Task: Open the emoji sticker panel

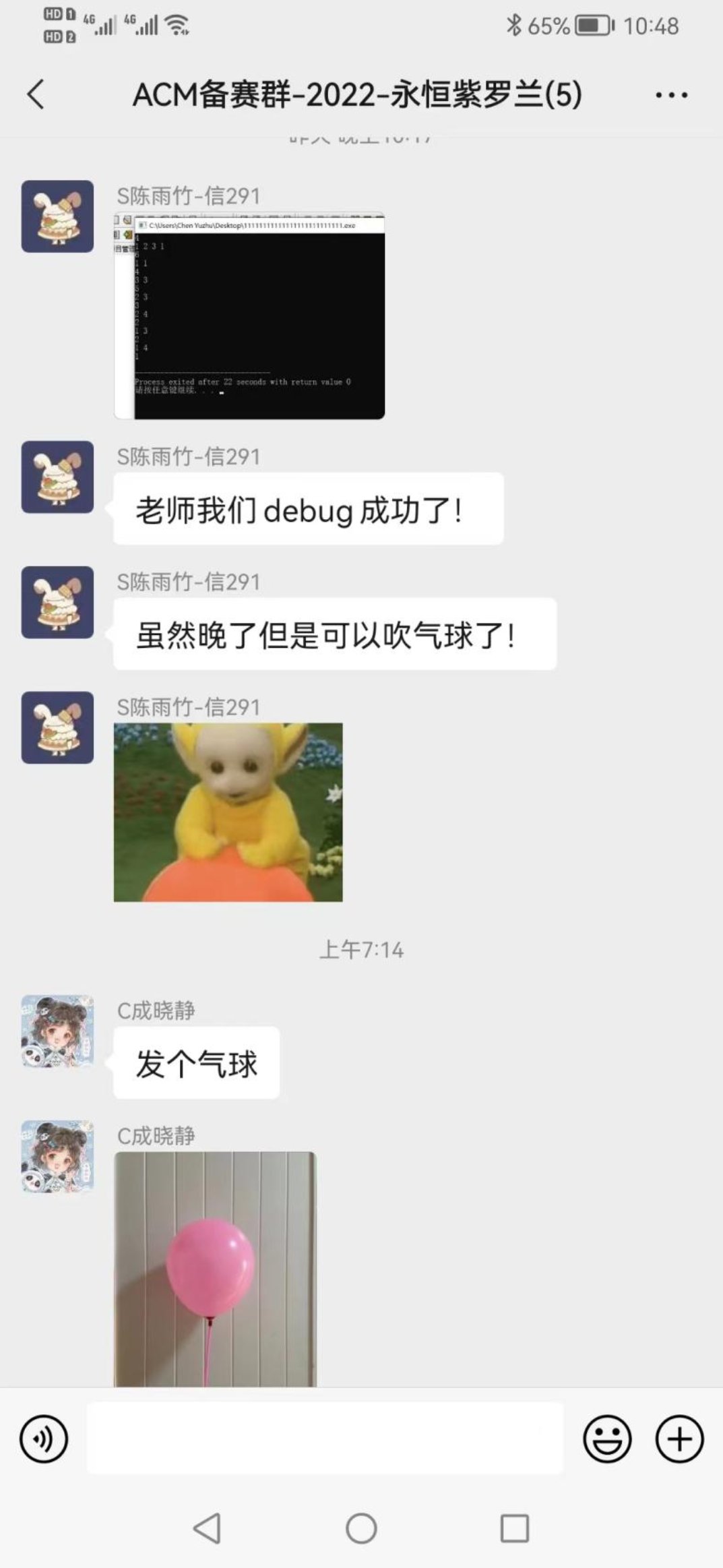Action: 606,1439
